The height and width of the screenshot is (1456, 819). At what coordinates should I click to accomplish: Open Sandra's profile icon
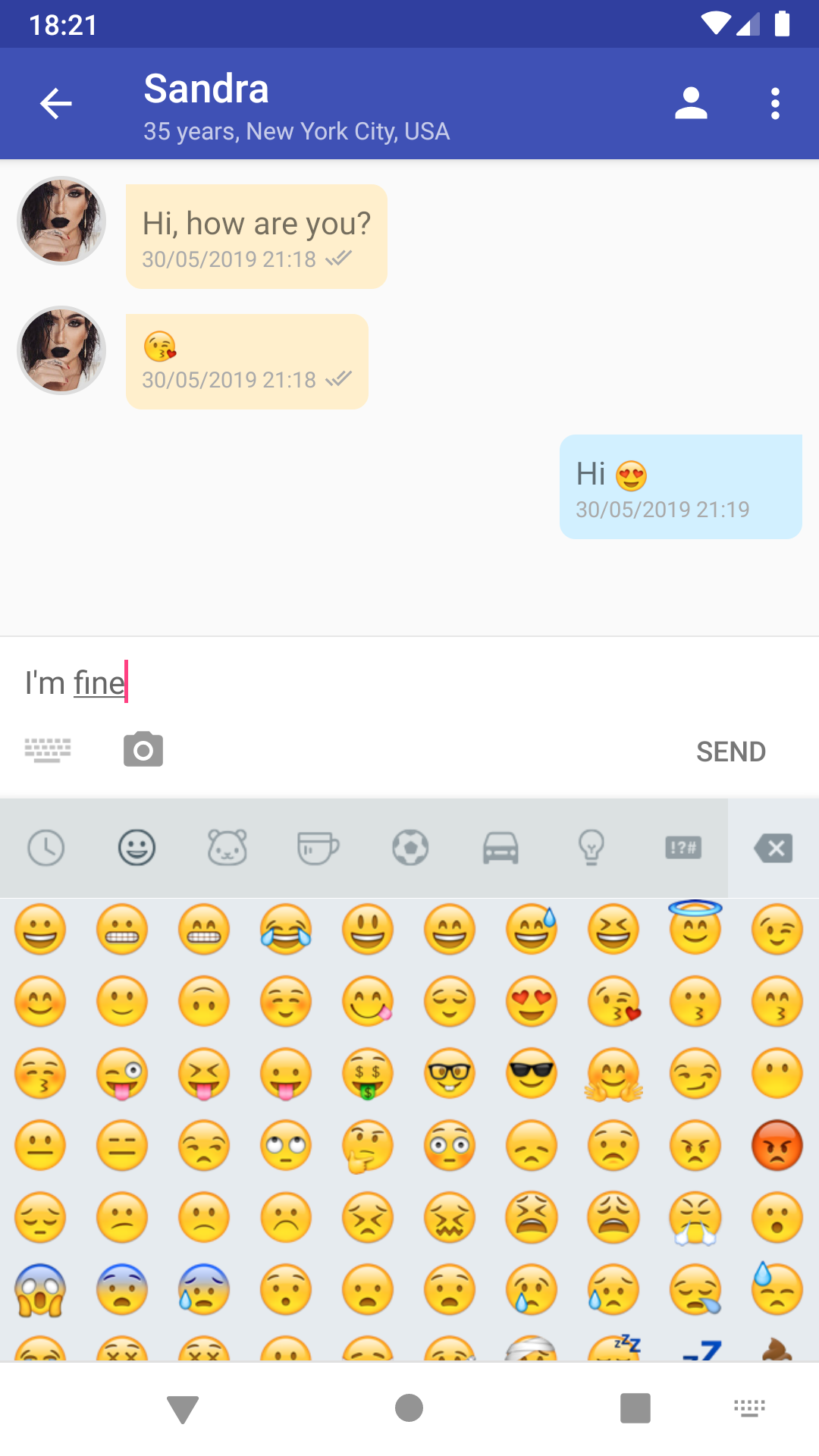coord(691,104)
